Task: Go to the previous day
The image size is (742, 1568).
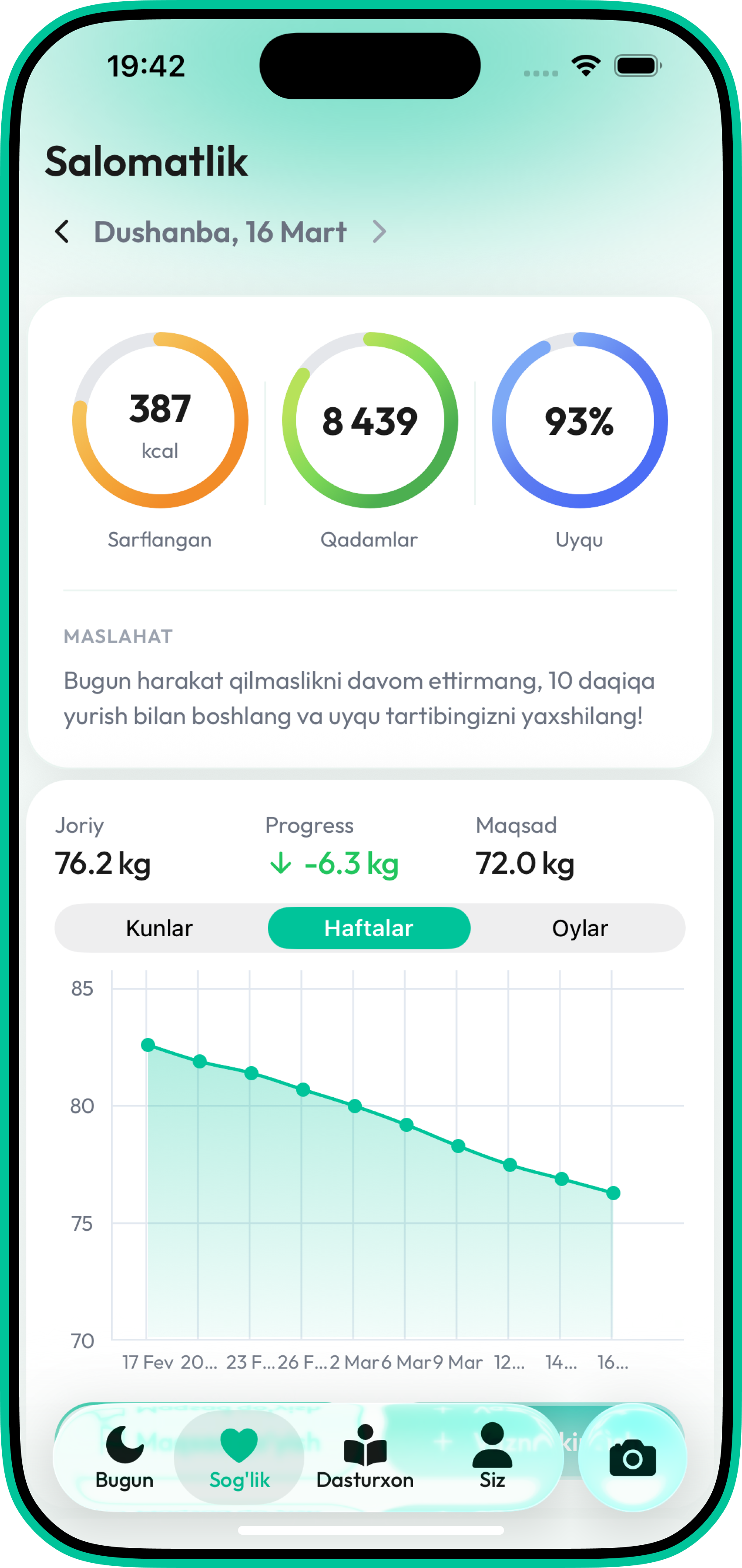Action: click(x=62, y=232)
